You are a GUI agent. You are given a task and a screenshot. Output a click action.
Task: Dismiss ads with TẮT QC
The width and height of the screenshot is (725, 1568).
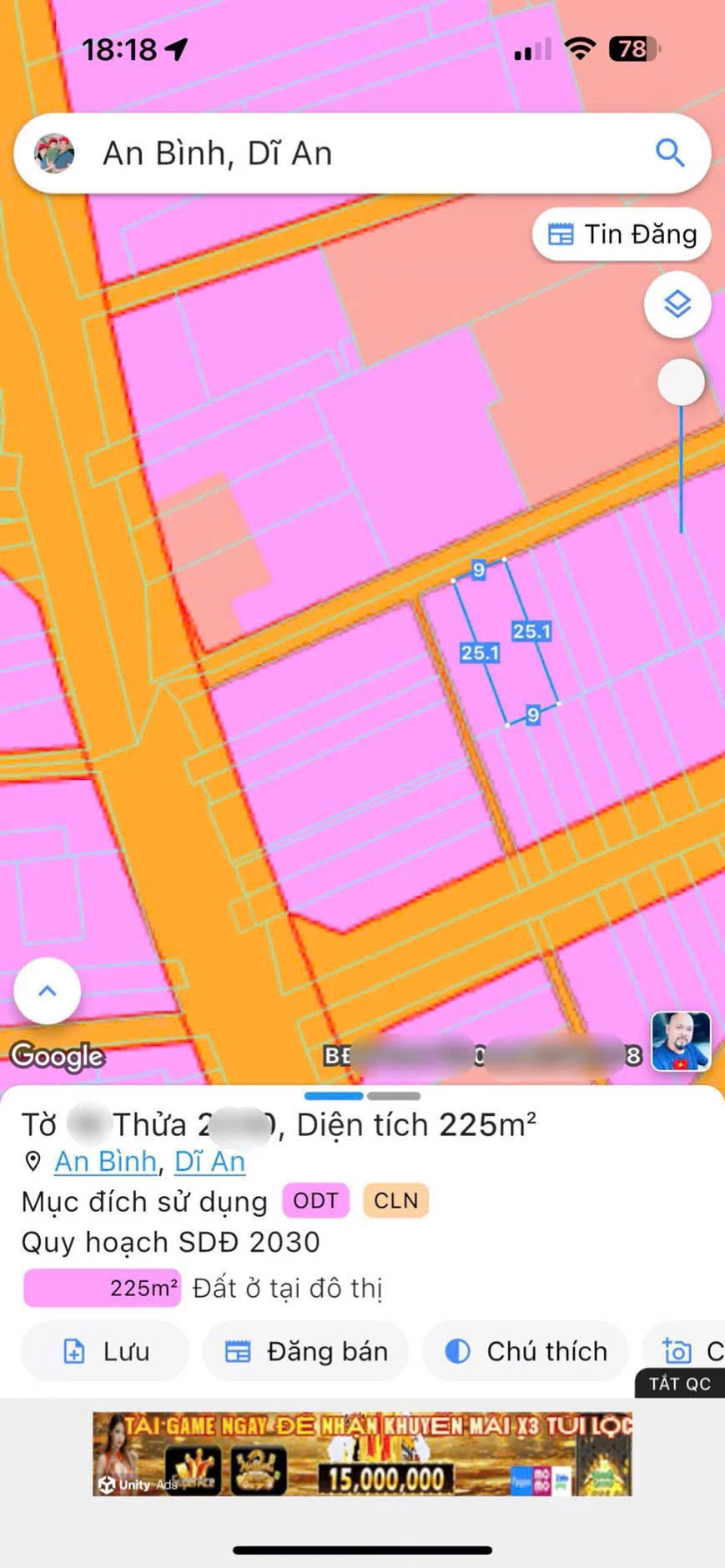pyautogui.click(x=680, y=1384)
